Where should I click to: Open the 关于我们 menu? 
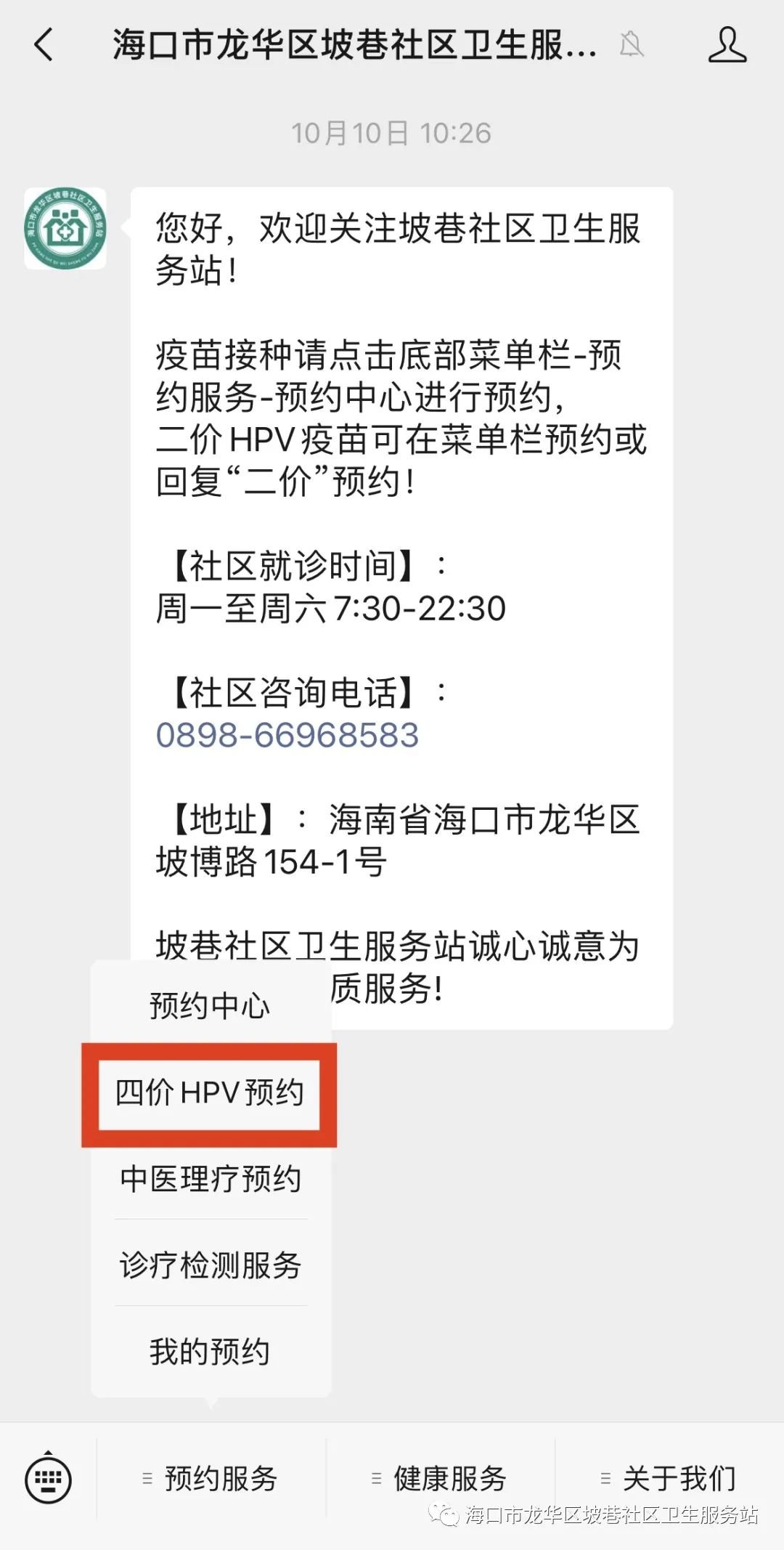coord(669,1479)
